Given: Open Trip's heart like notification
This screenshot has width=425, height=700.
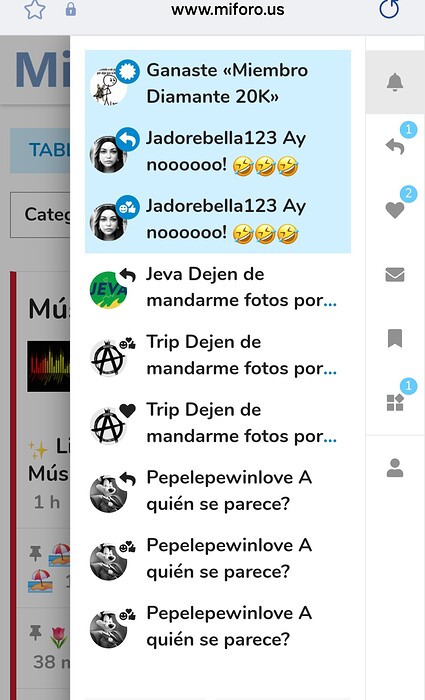Looking at the screenshot, I should click(218, 423).
